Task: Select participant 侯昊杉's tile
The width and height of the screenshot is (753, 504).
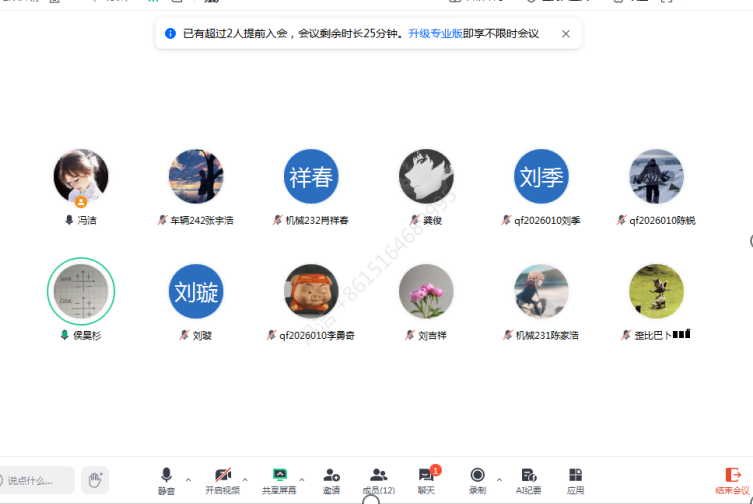Action: pos(81,291)
